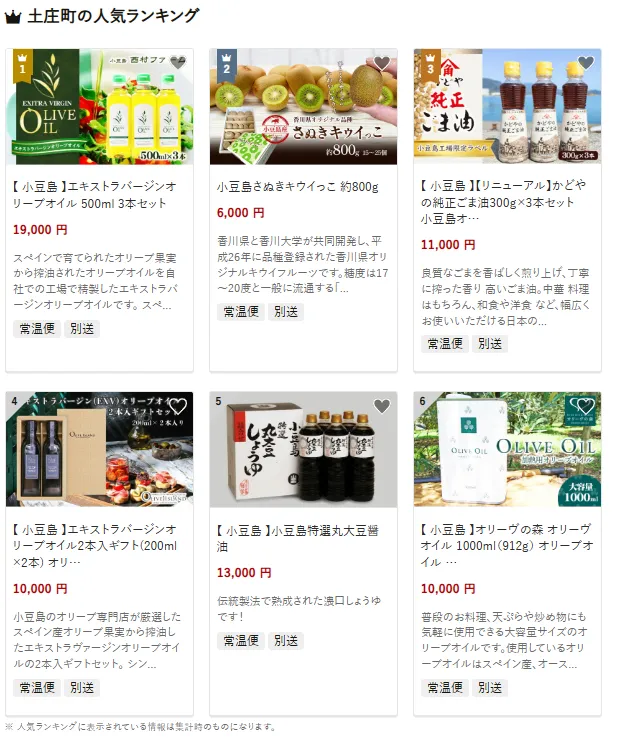The width and height of the screenshot is (618, 739).
Task: Favorite the オリーヴの森 olive oil 1000ml
Action: pyautogui.click(x=586, y=406)
